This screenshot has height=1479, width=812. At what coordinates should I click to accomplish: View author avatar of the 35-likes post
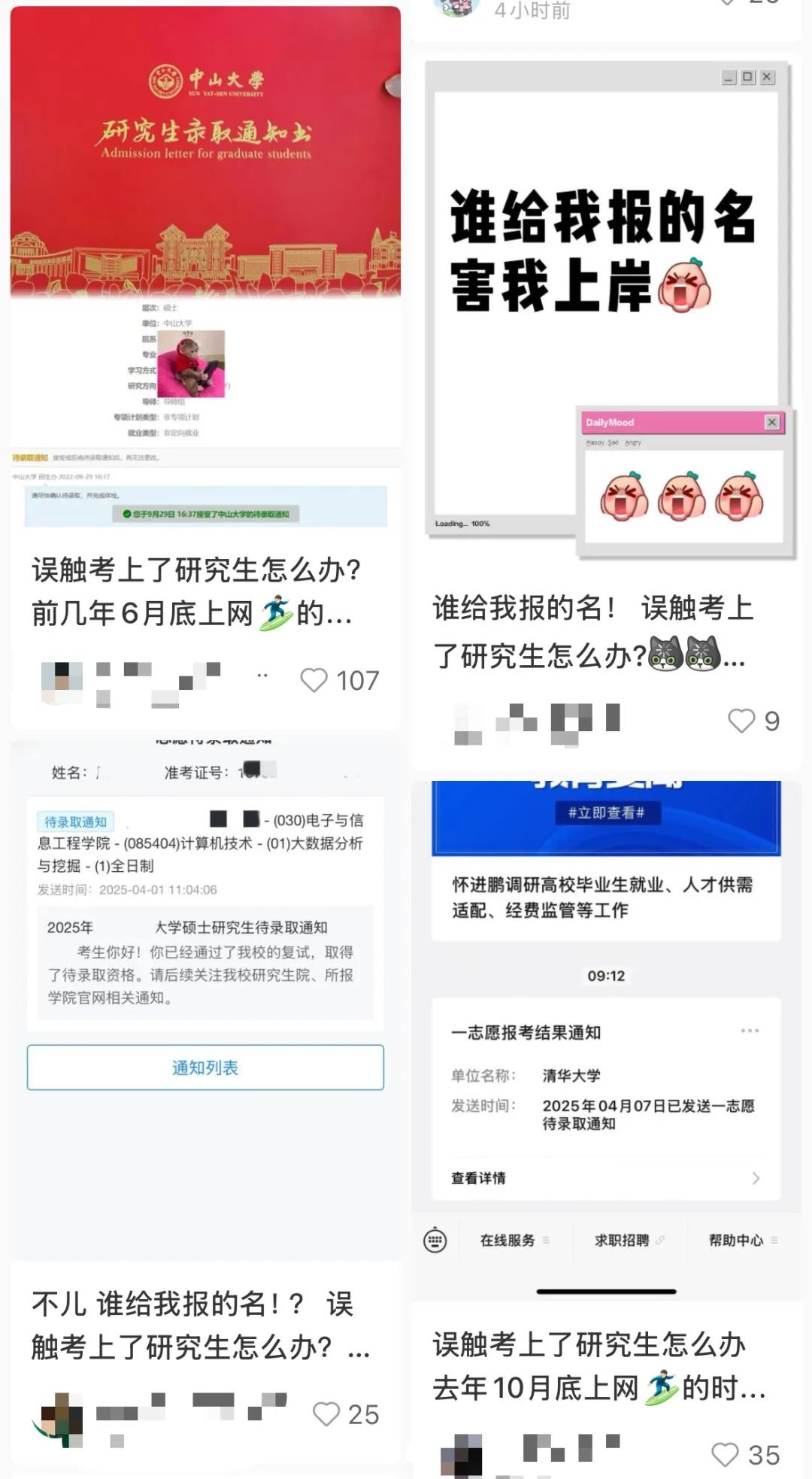tap(460, 1456)
